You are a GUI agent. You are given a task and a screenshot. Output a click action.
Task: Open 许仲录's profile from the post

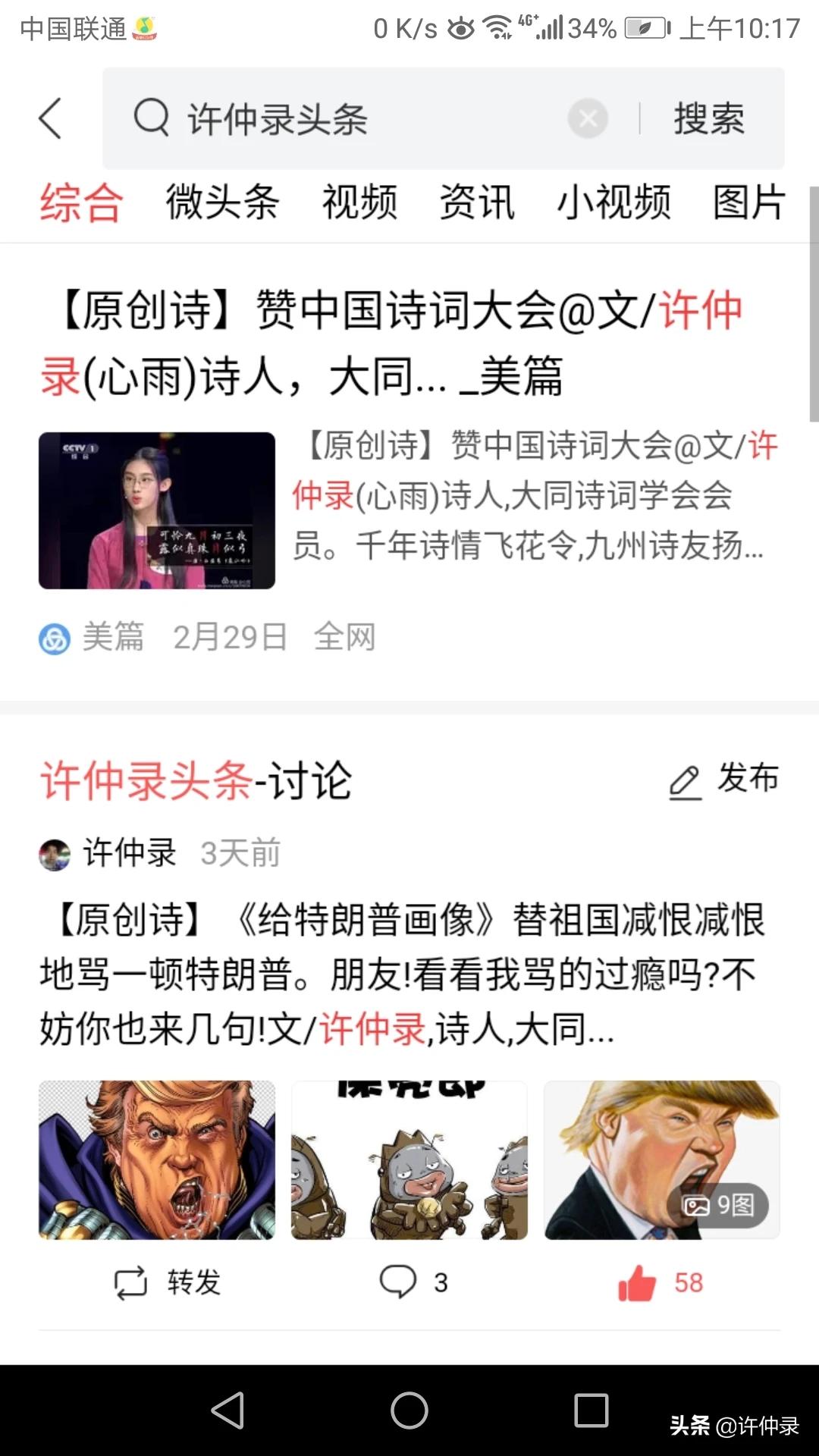coord(127,854)
